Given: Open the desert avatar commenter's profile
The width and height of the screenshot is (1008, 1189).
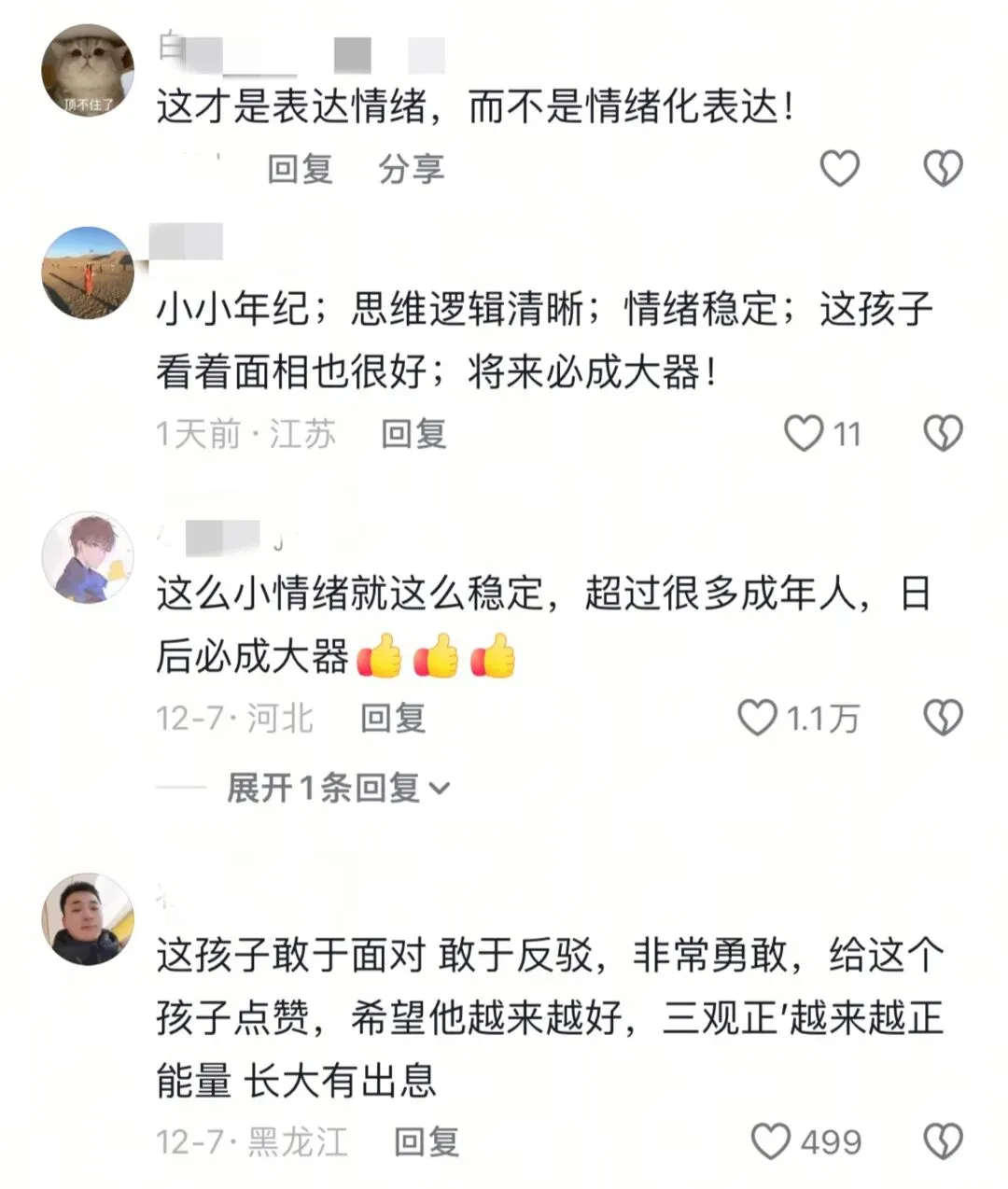Looking at the screenshot, I should click(88, 273).
